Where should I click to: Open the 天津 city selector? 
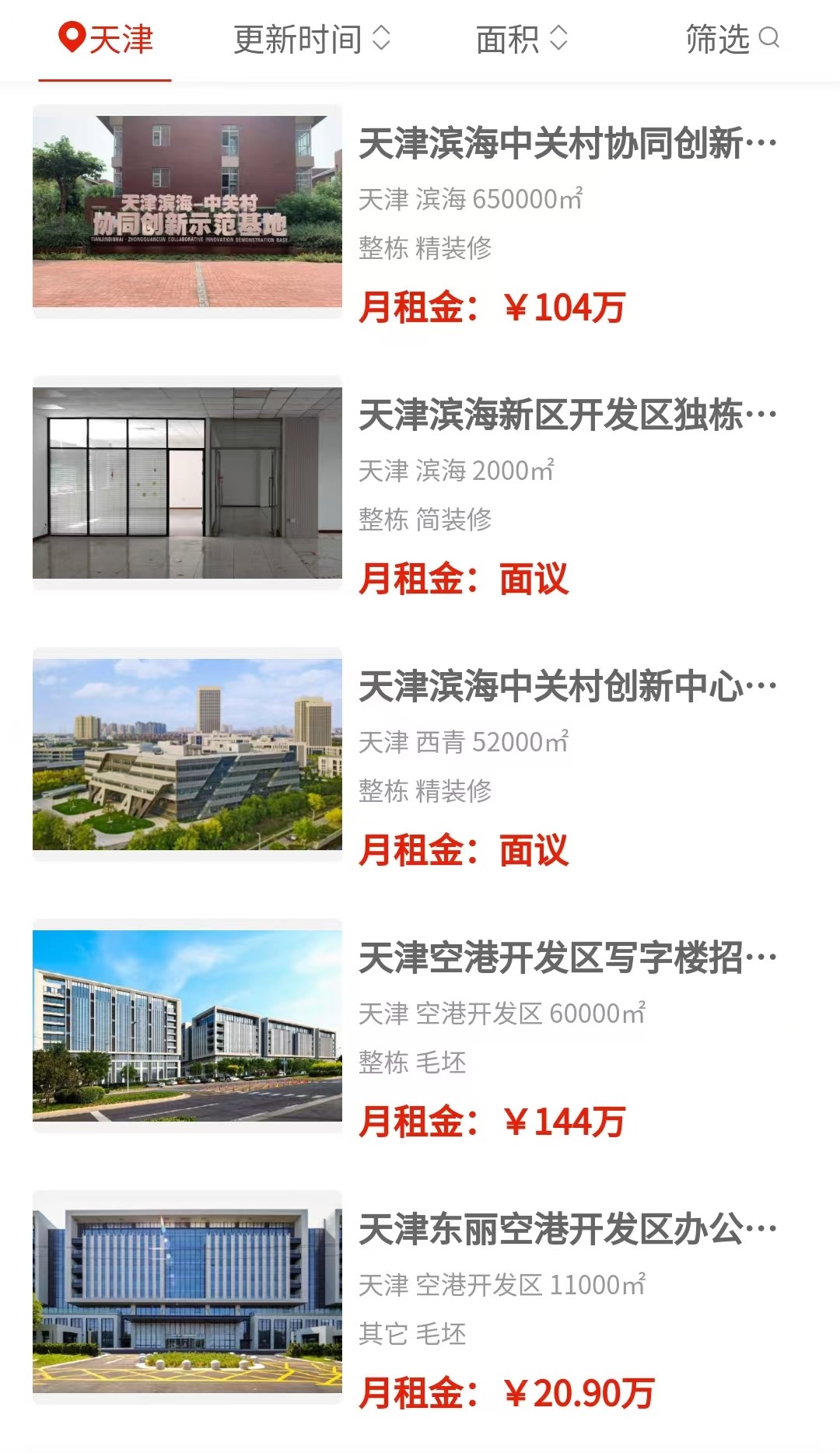(x=106, y=39)
